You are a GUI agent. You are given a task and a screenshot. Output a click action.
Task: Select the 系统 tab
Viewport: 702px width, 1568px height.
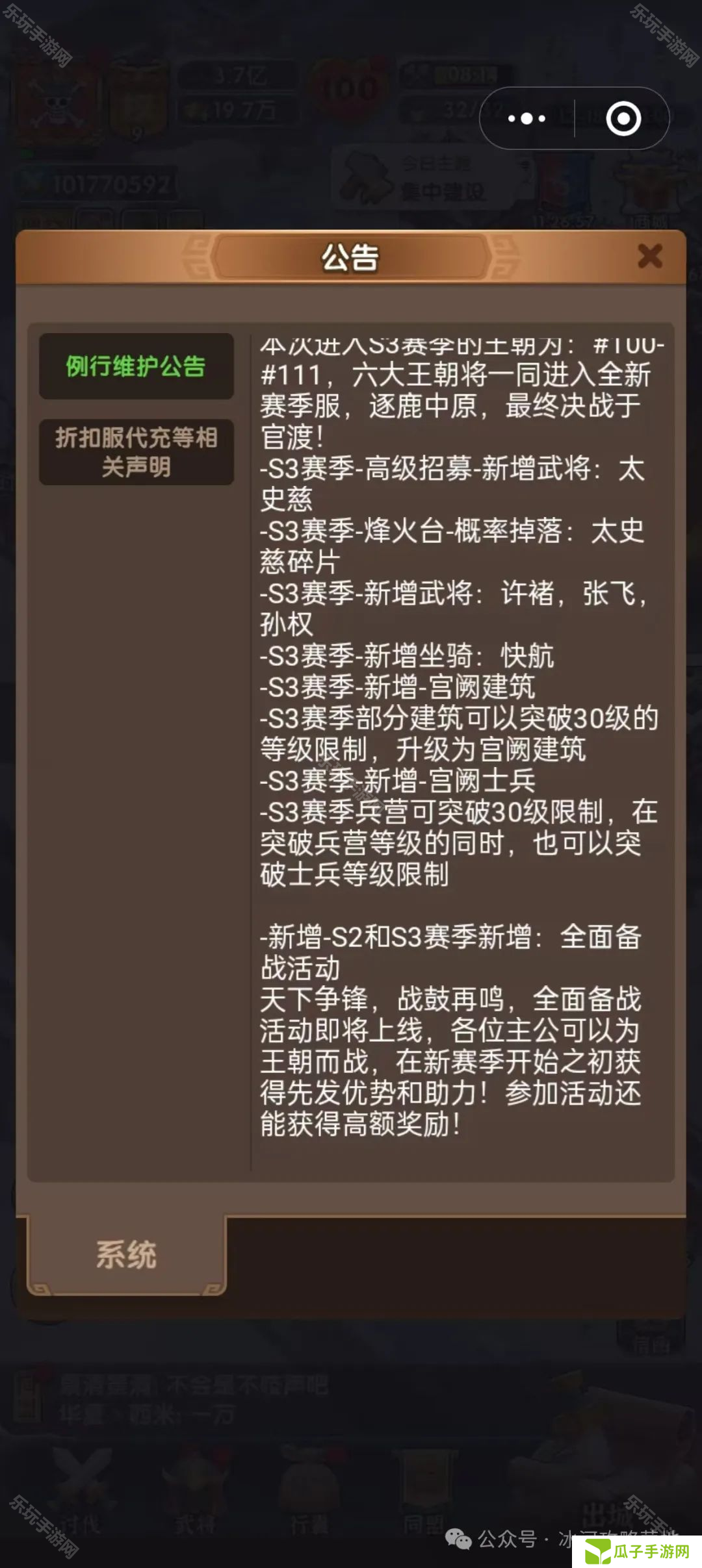click(x=126, y=1254)
